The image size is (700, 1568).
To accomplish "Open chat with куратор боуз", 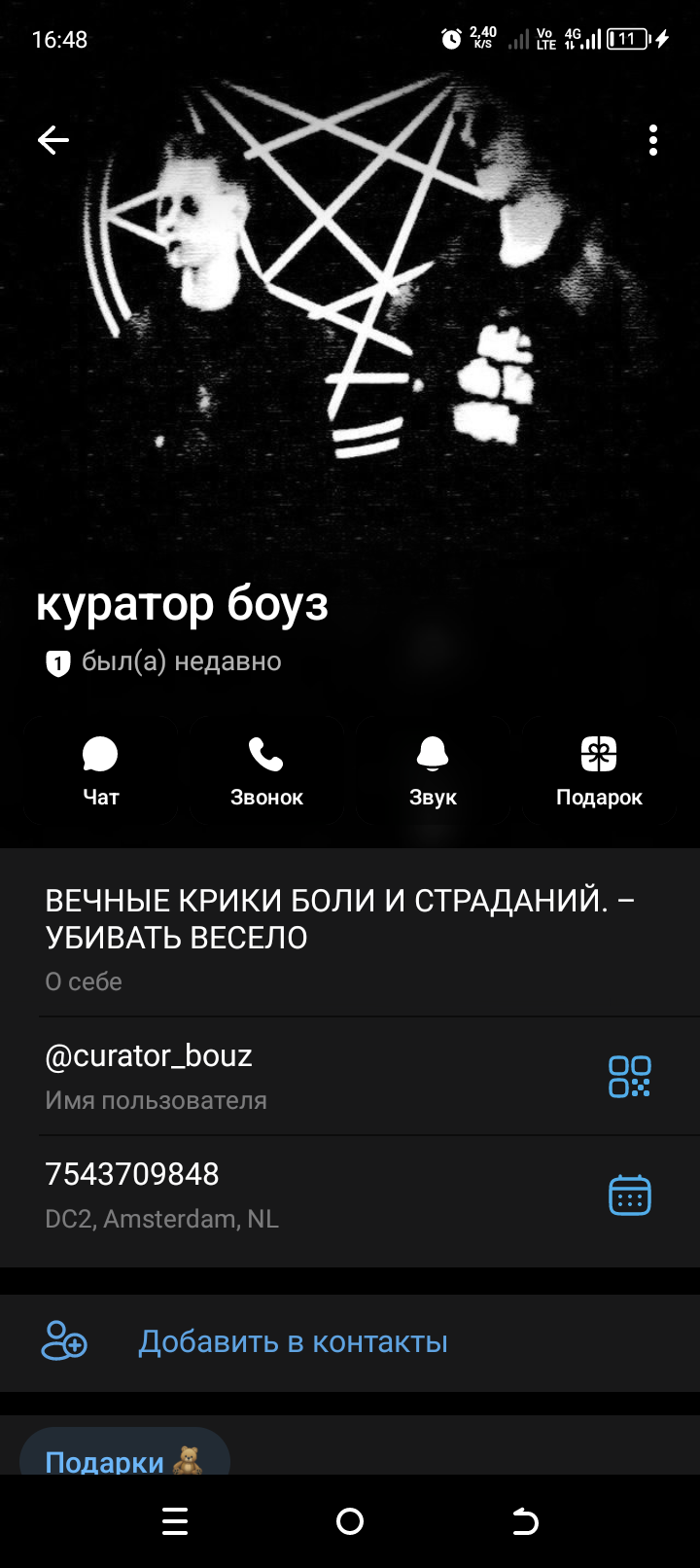I will click(x=100, y=771).
